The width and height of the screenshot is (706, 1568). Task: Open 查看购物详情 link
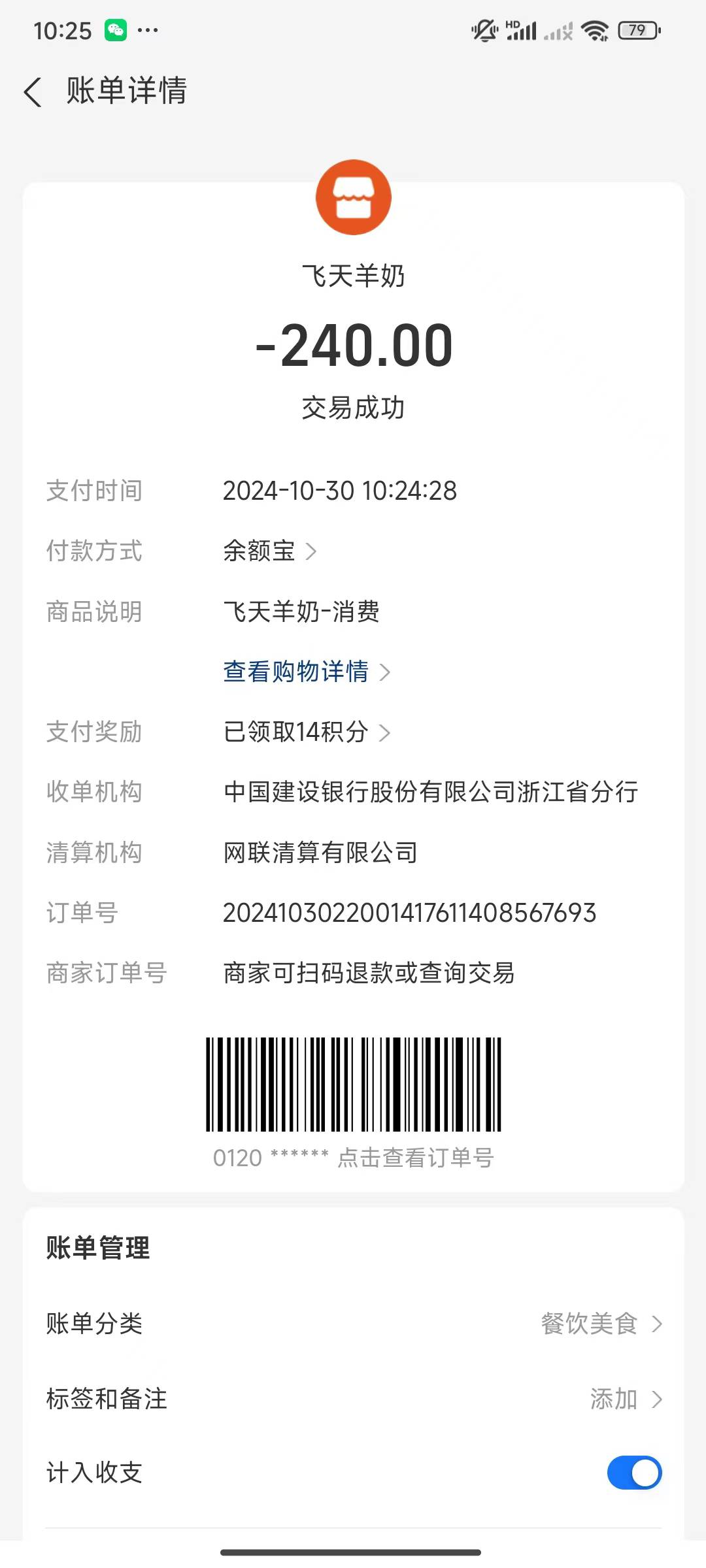pyautogui.click(x=306, y=672)
